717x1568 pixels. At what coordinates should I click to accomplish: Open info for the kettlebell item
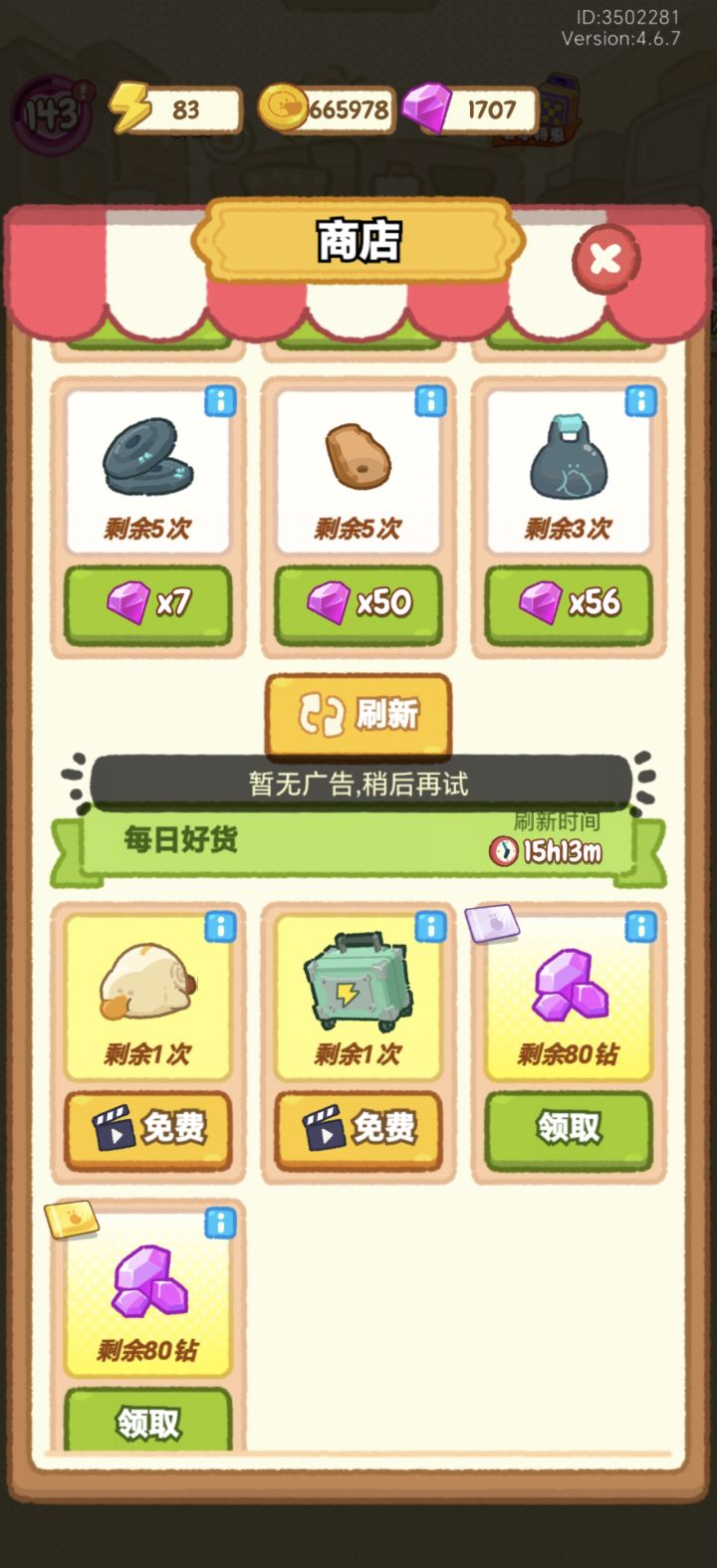[641, 402]
